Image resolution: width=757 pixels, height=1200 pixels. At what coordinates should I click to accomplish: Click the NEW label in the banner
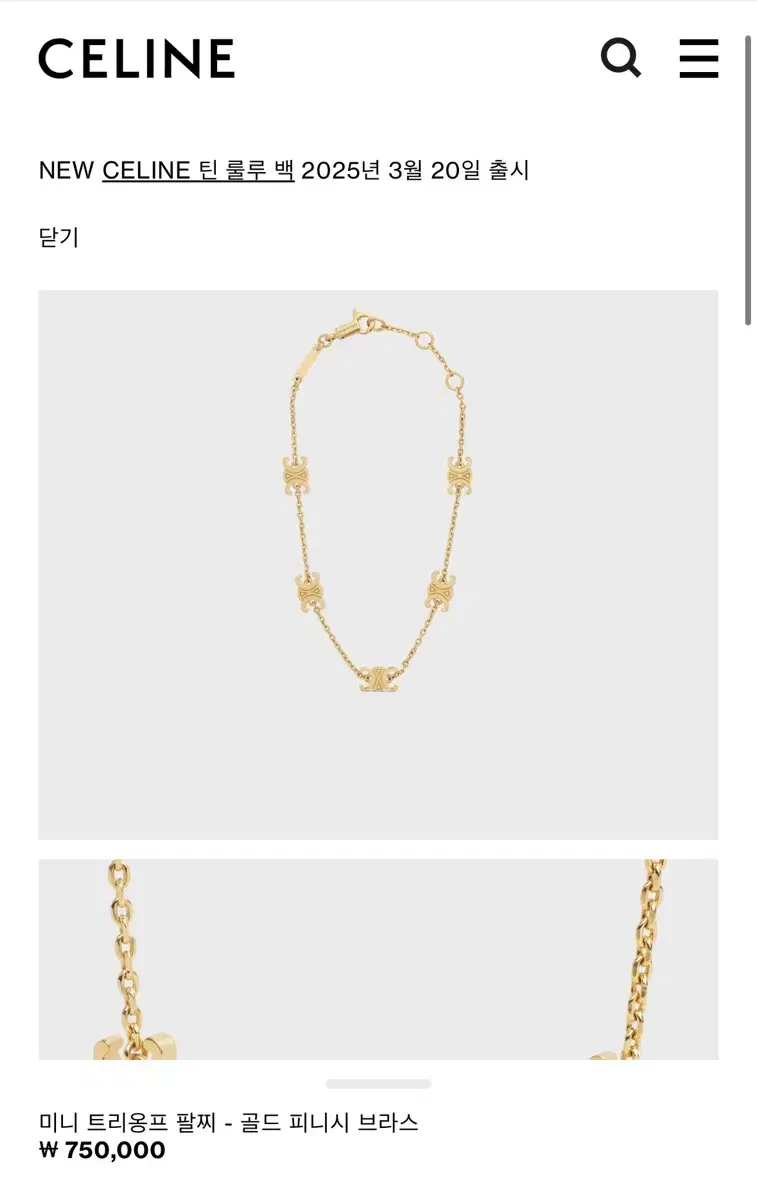tap(63, 170)
